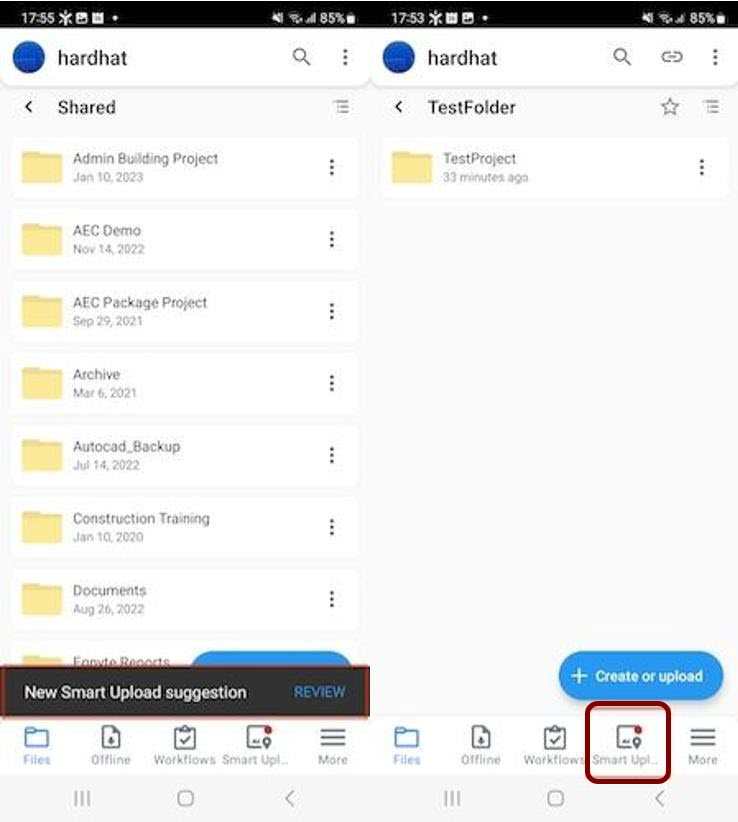
Task: Star TestFolder as a favorite
Action: [x=670, y=107]
